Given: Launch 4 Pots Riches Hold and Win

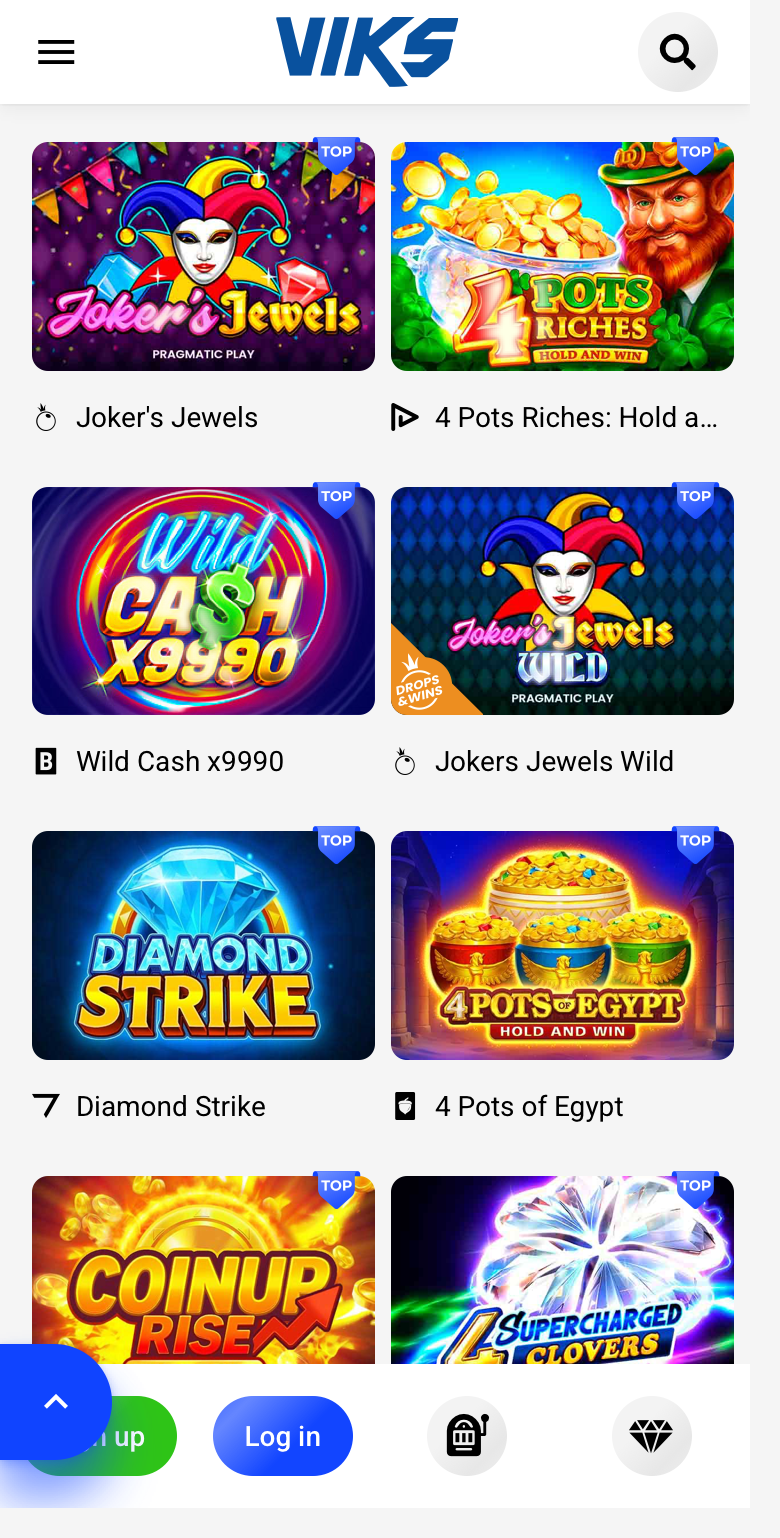Looking at the screenshot, I should pyautogui.click(x=562, y=256).
